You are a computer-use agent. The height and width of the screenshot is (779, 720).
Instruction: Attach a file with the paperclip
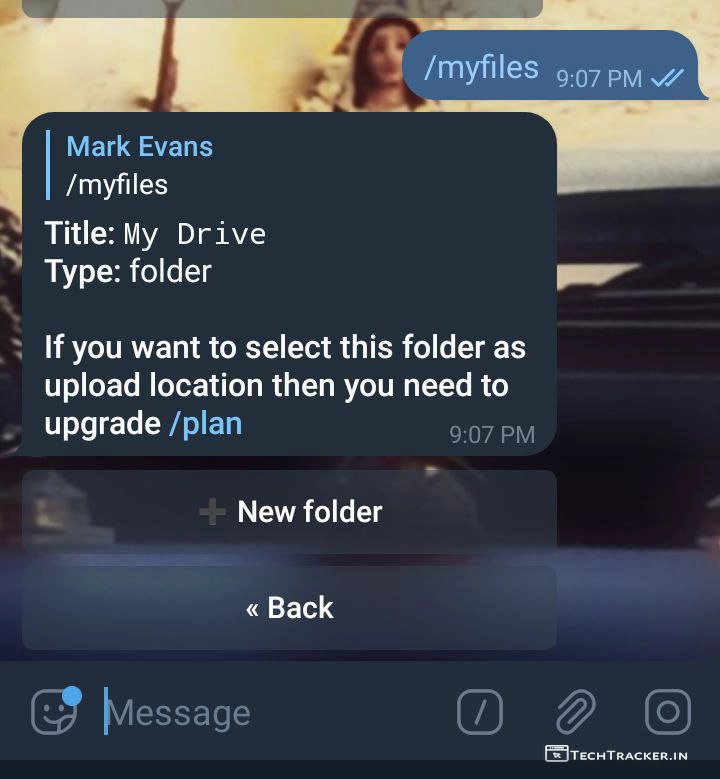[x=575, y=713]
